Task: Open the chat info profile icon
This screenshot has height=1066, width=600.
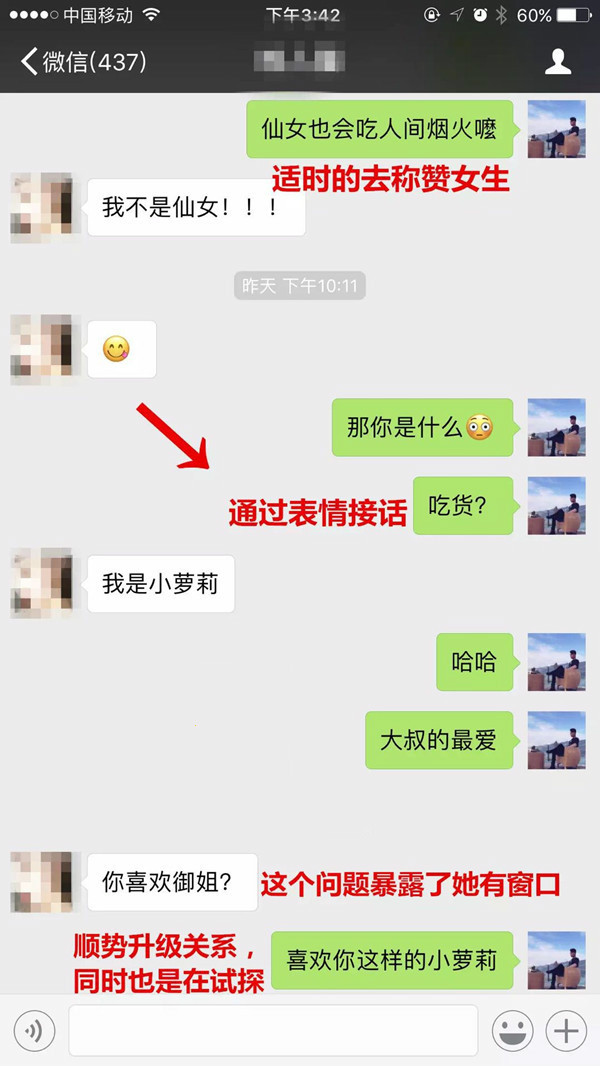Action: [557, 62]
